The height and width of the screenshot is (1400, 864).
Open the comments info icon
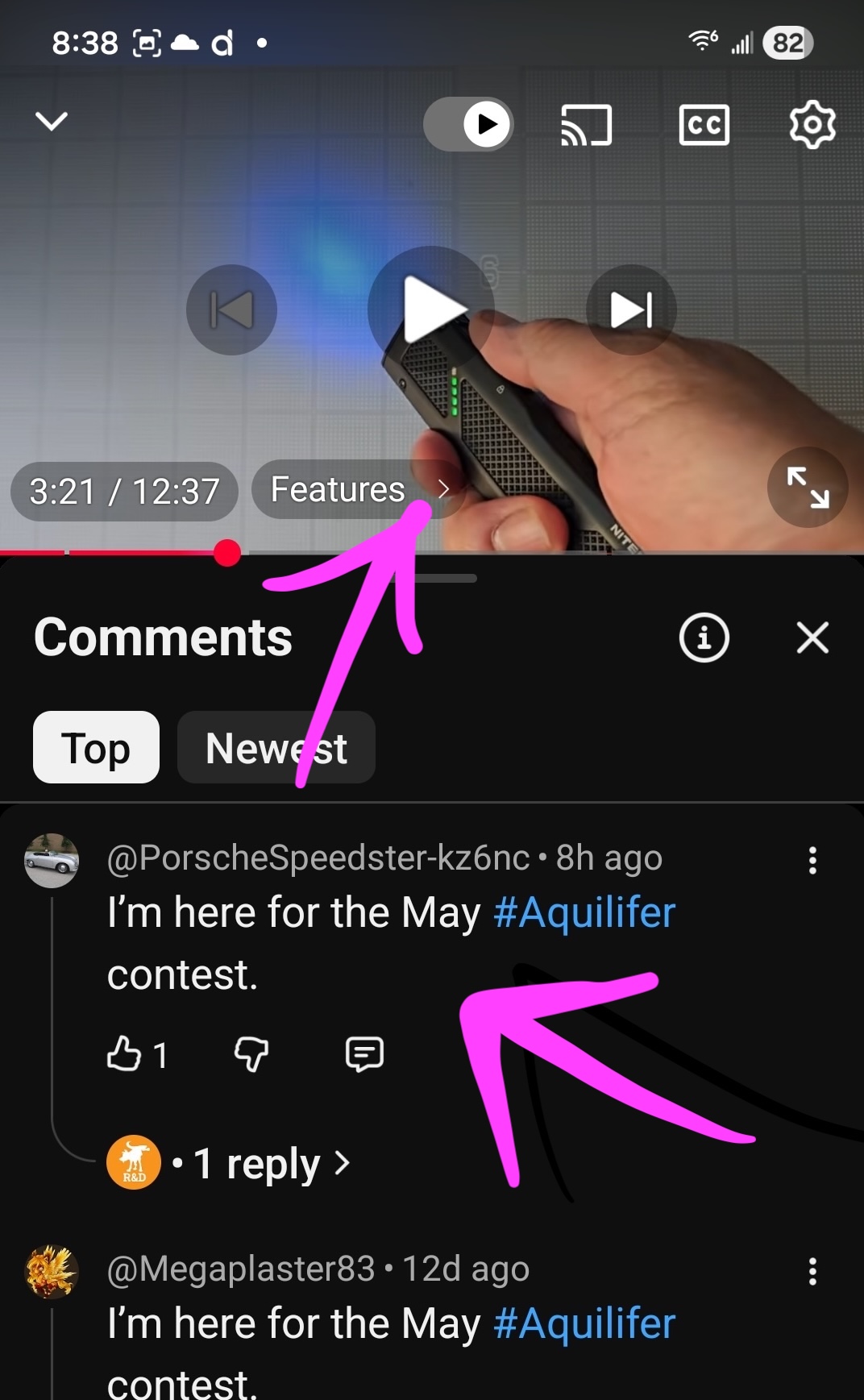coord(704,638)
